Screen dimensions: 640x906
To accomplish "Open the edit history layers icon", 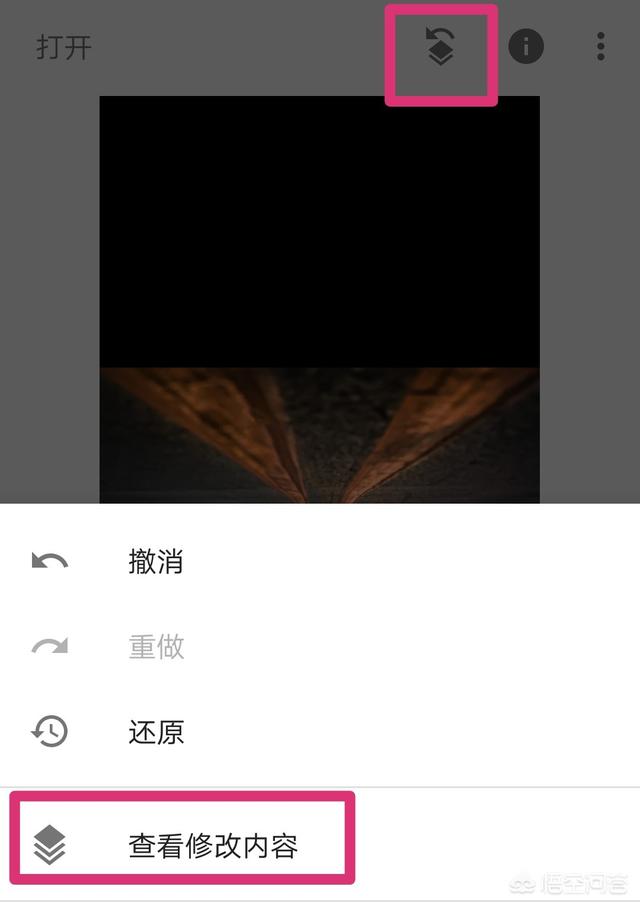I will tap(440, 47).
